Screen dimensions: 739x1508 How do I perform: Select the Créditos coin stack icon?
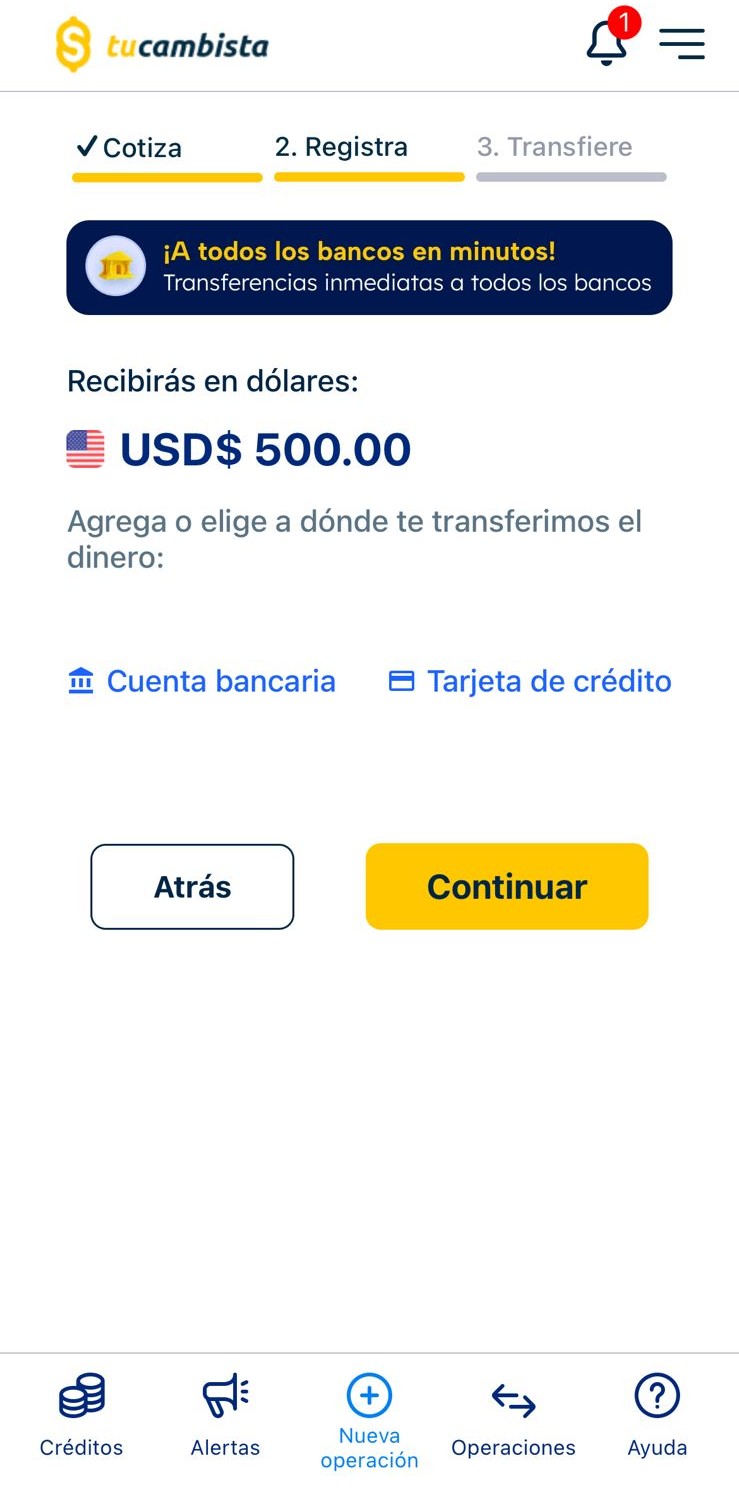[x=80, y=1396]
